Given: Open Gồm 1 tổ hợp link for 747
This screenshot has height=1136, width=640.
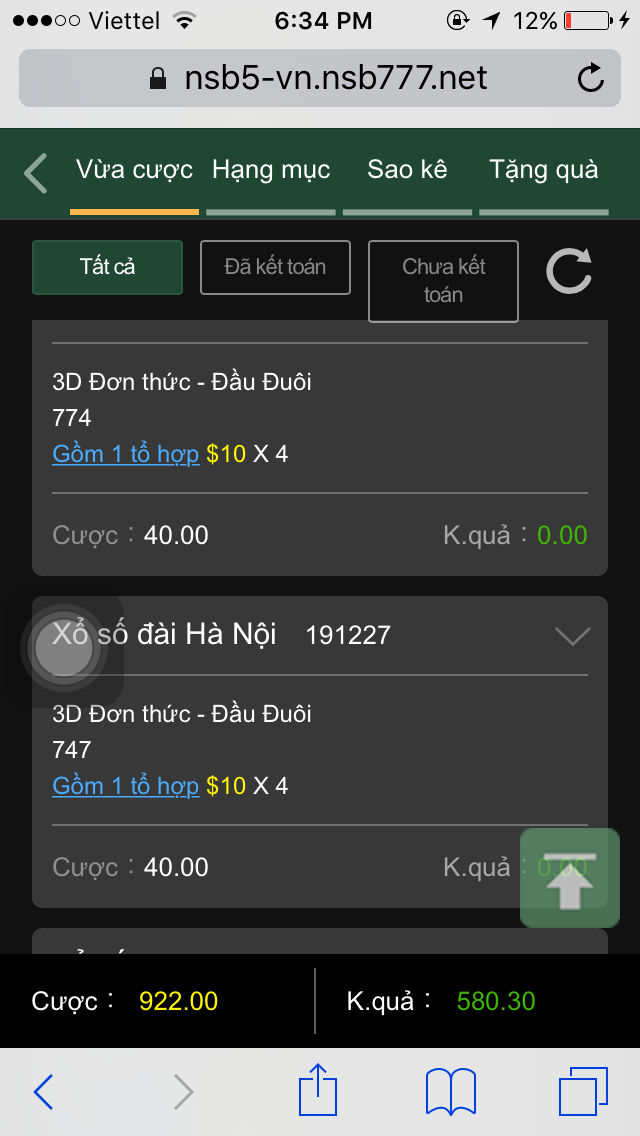Looking at the screenshot, I should (126, 786).
